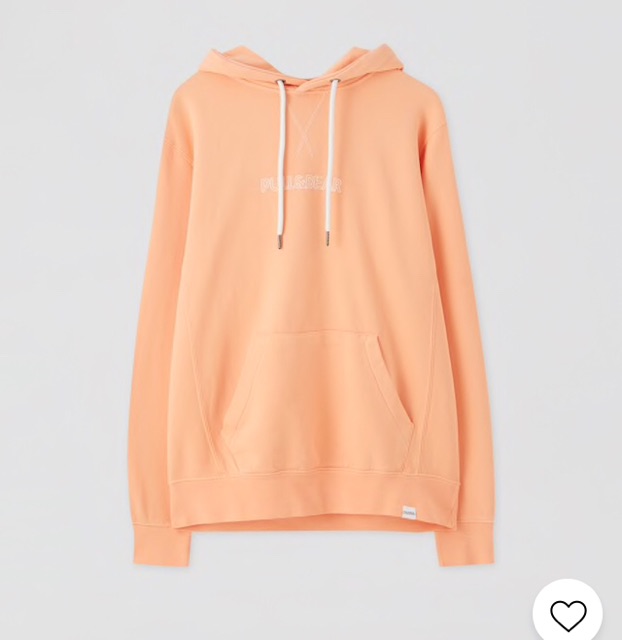Add the orange hoodie to favorites
The image size is (622, 640).
568,613
